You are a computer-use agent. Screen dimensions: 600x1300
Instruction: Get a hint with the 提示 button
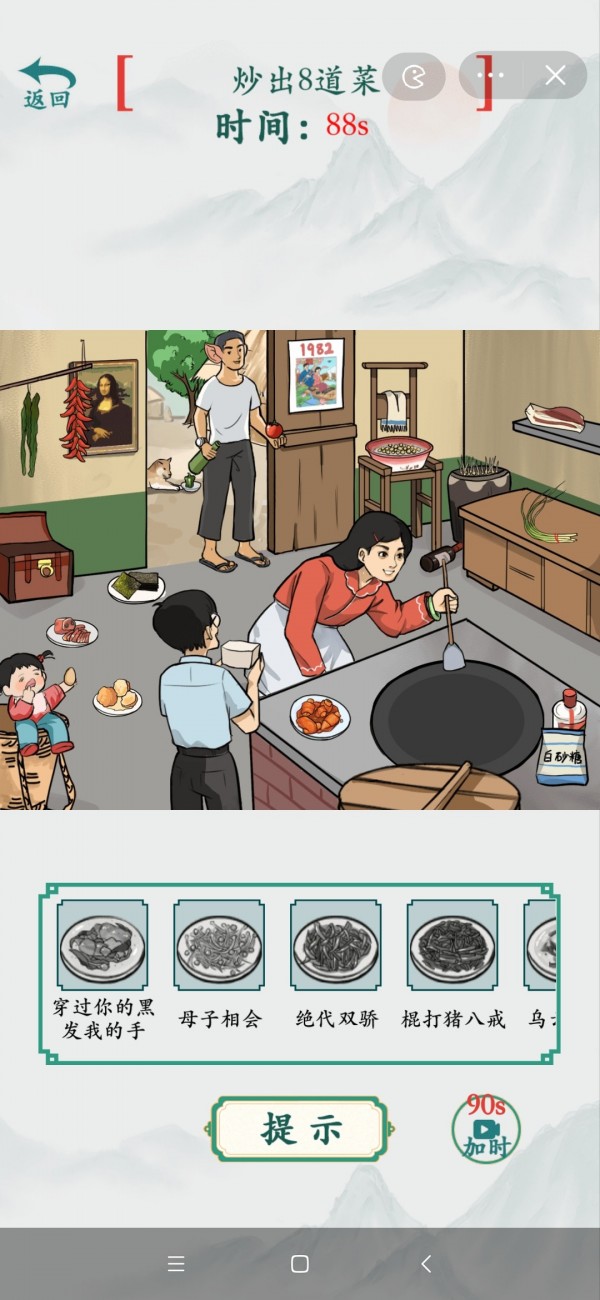point(300,1129)
